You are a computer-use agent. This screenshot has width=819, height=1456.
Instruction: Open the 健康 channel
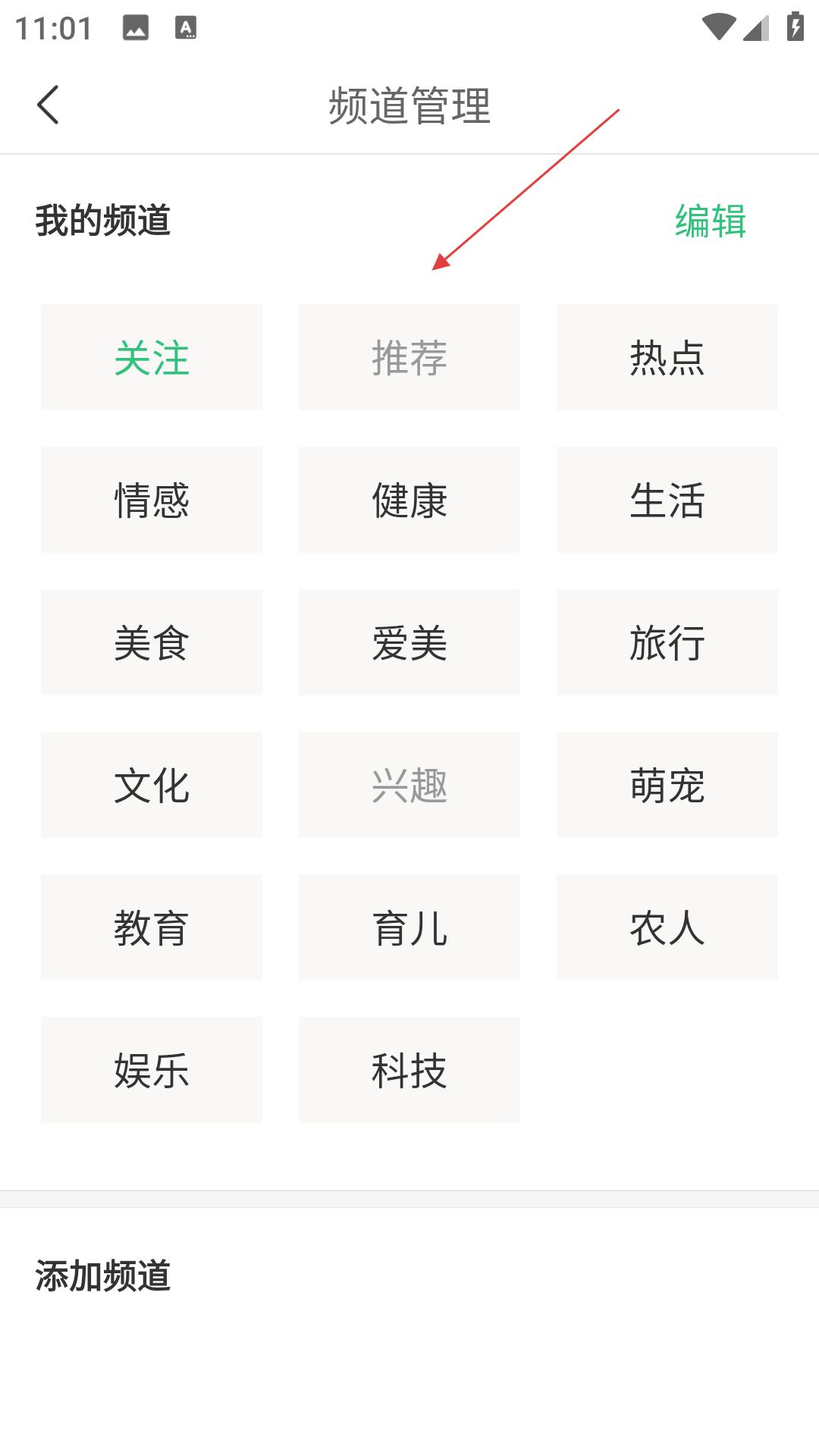(409, 500)
